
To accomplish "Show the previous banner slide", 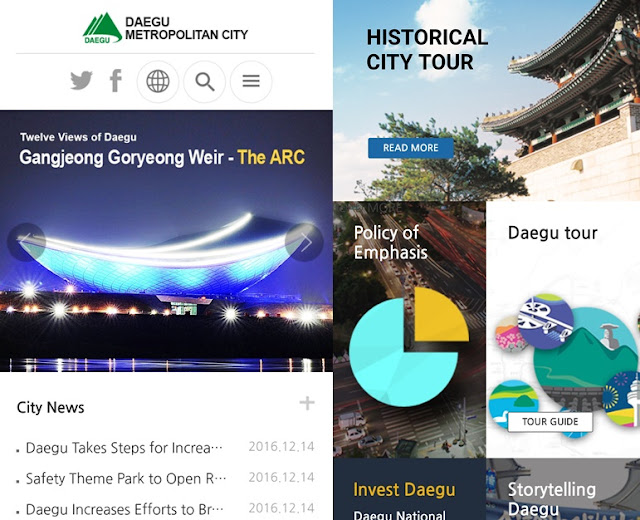I will pyautogui.click(x=26, y=242).
